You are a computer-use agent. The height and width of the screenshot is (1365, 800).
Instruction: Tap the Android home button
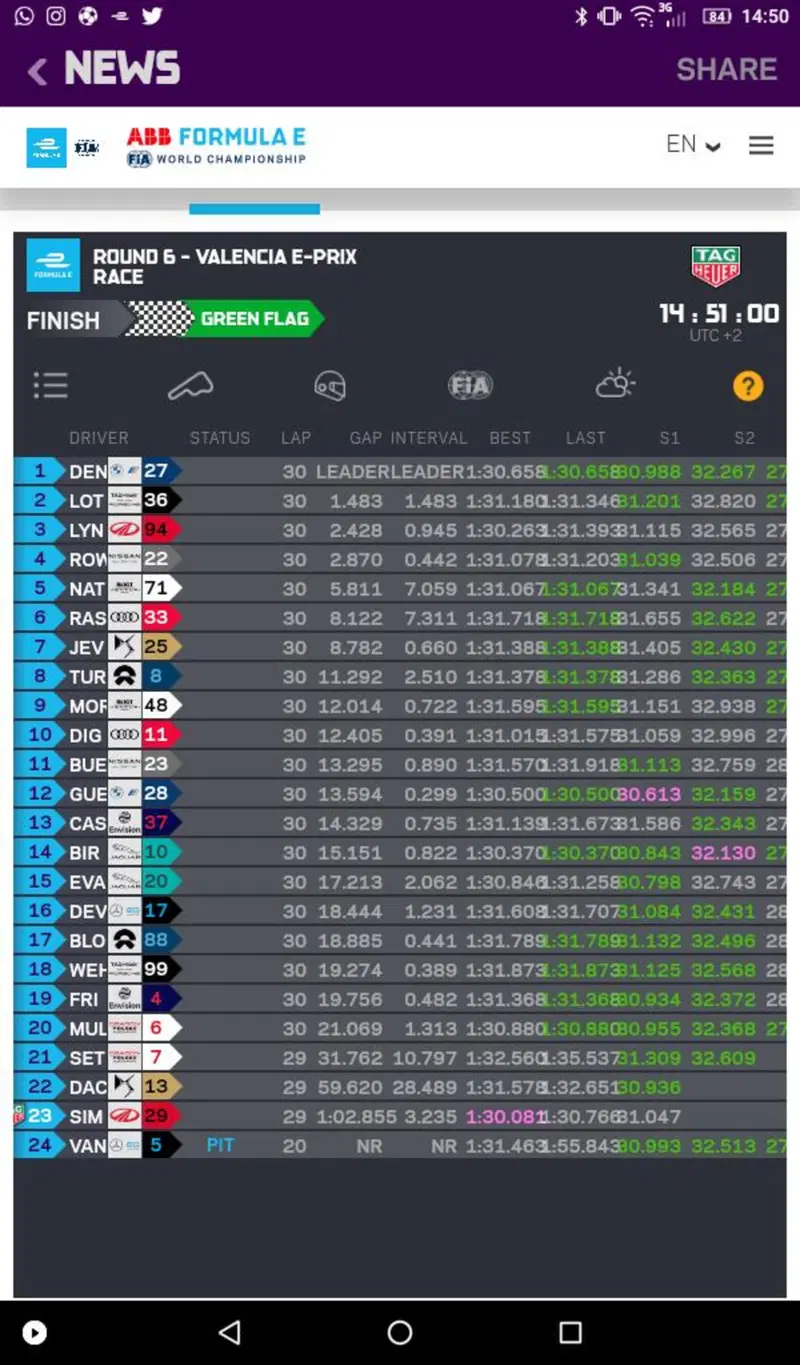[x=400, y=1332]
